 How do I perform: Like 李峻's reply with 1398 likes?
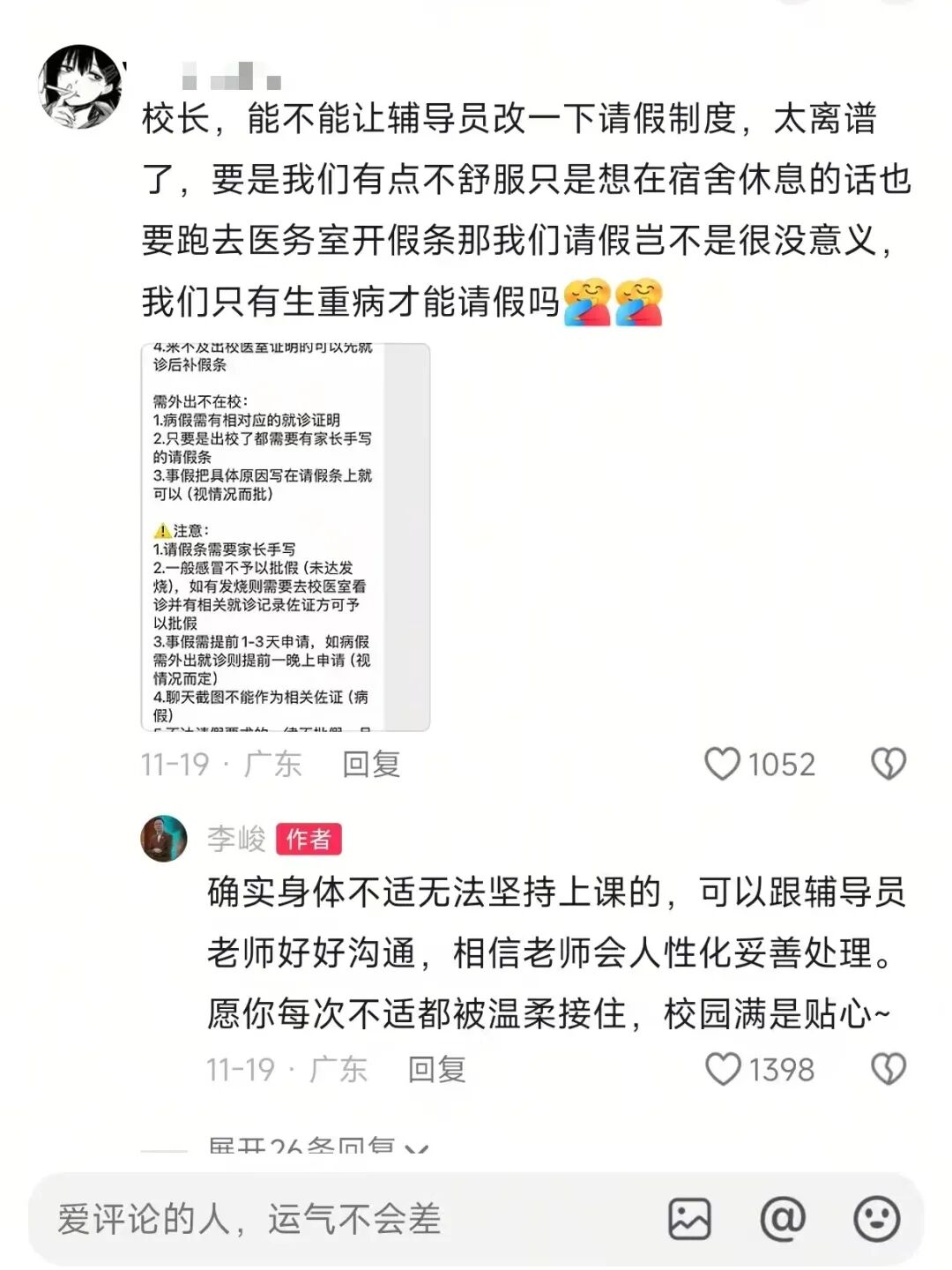(723, 1069)
